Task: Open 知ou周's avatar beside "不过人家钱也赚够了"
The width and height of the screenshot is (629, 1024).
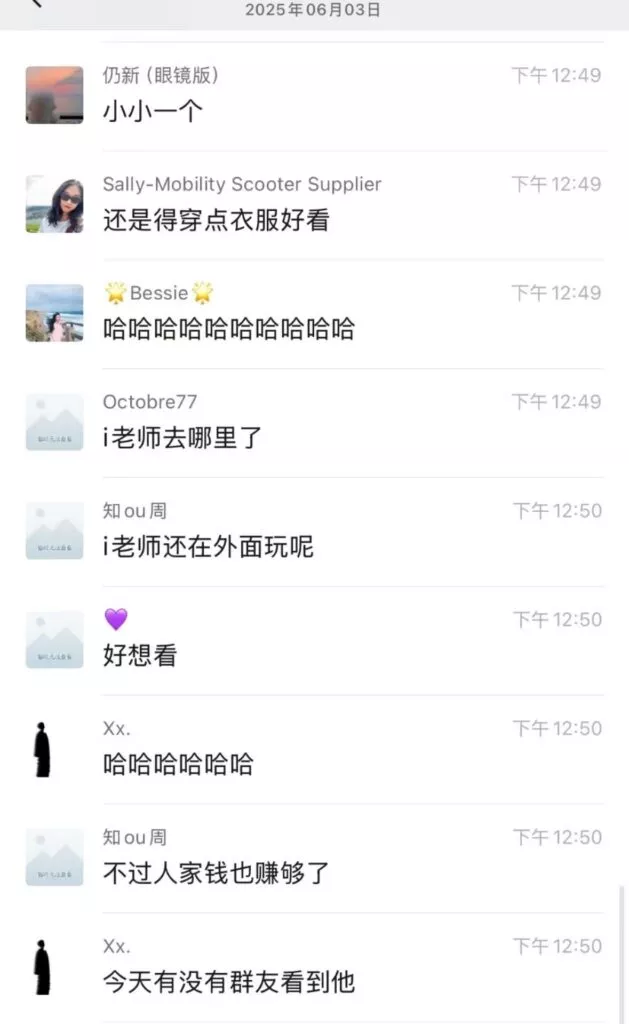Action: [x=54, y=858]
